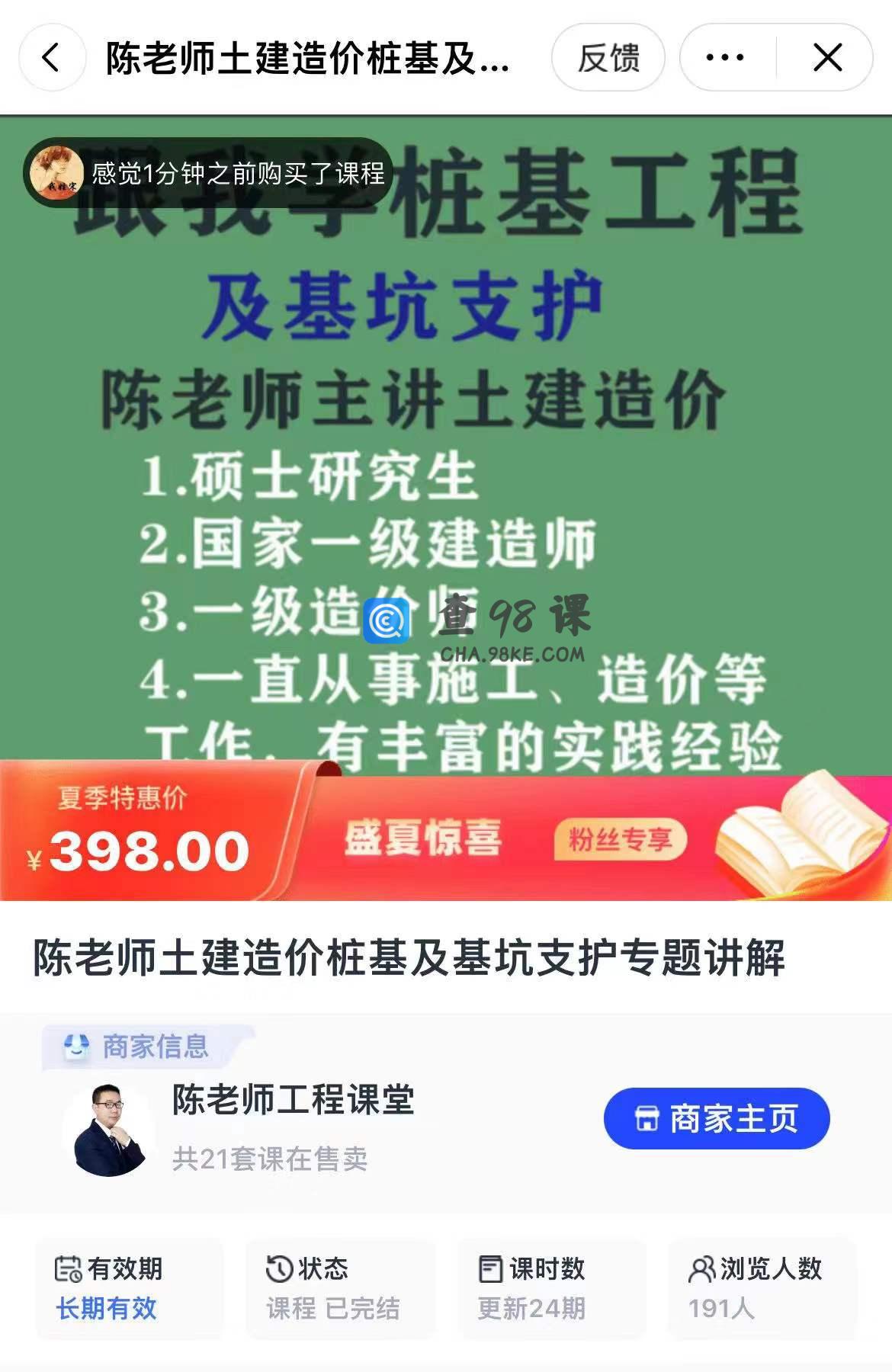Open the 反馈 feedback button
This screenshot has width=892, height=1372.
click(x=608, y=58)
